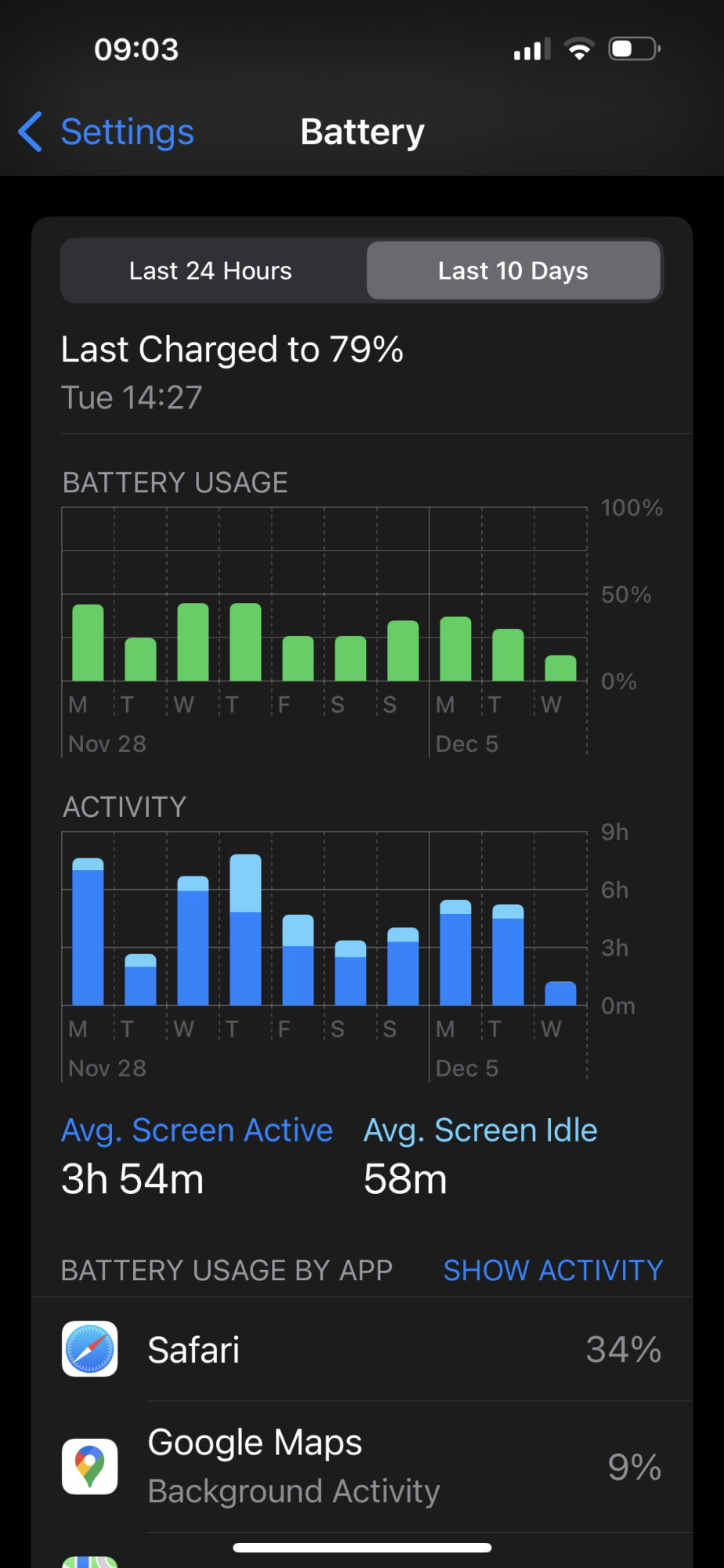
Task: Open Google Maps battery usage row
Action: (x=362, y=1467)
